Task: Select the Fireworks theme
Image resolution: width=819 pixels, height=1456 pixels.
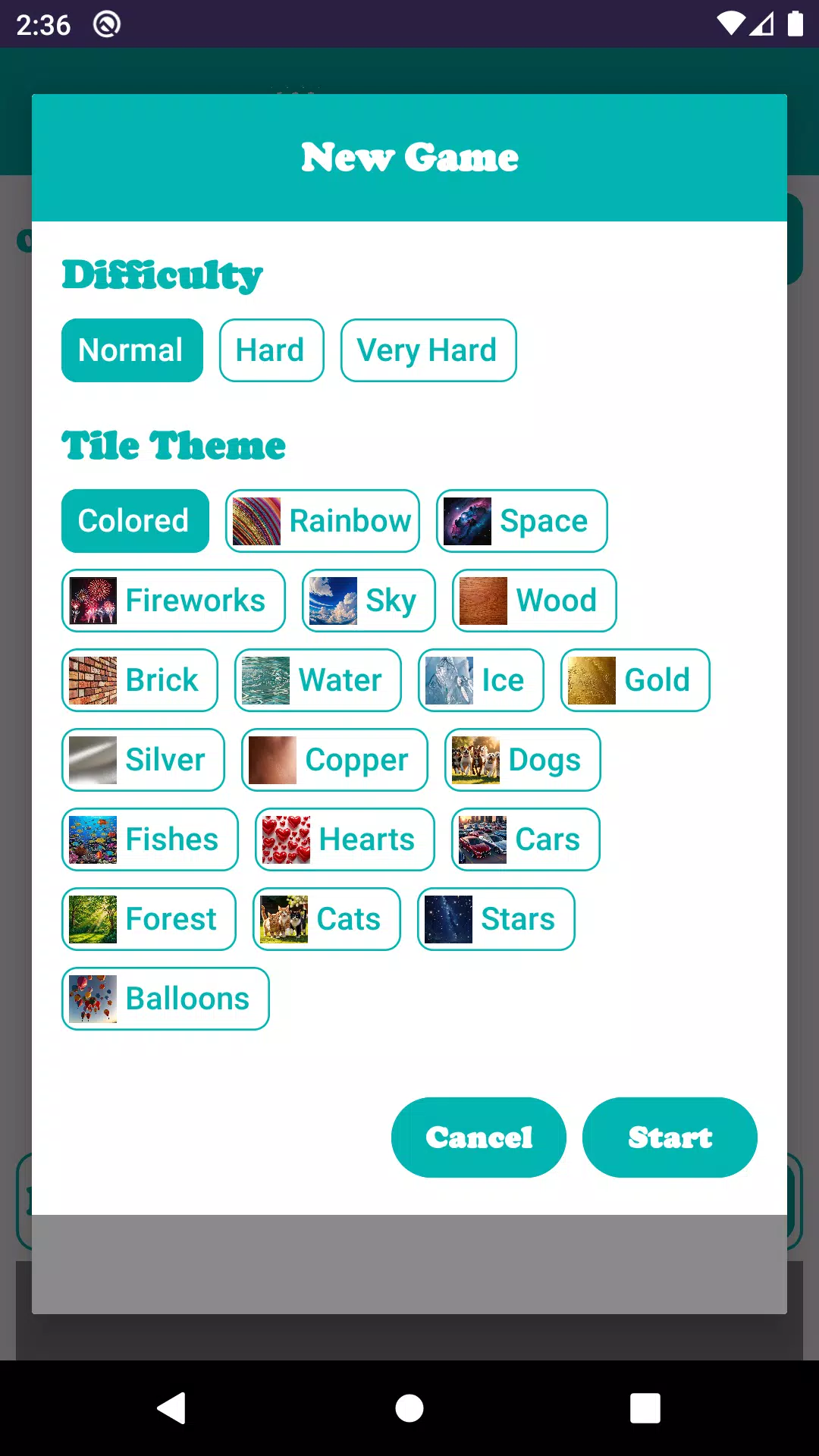Action: point(174,601)
